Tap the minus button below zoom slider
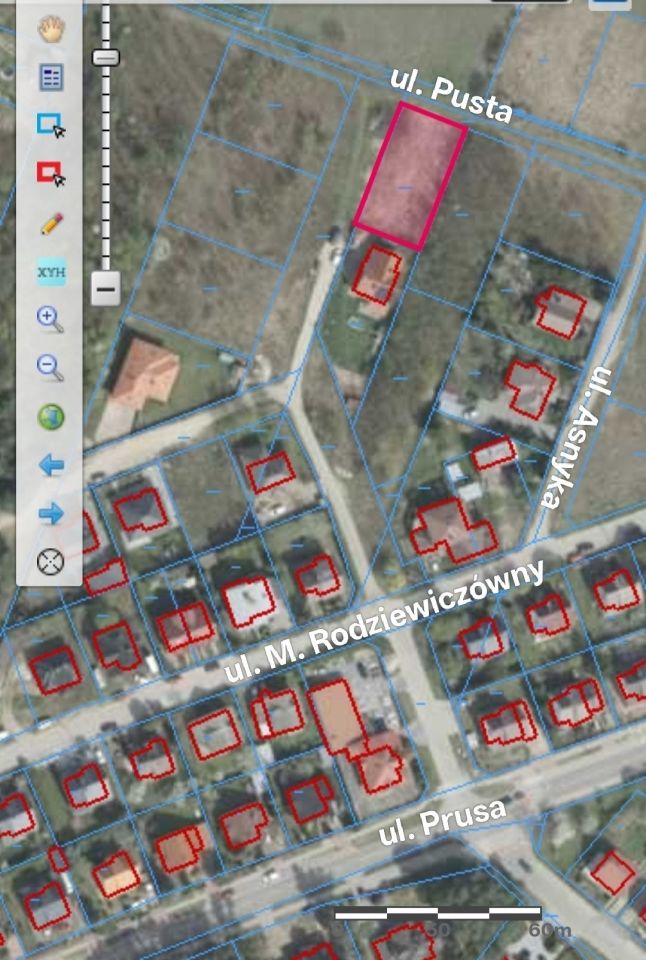The height and width of the screenshot is (960, 646). 105,288
